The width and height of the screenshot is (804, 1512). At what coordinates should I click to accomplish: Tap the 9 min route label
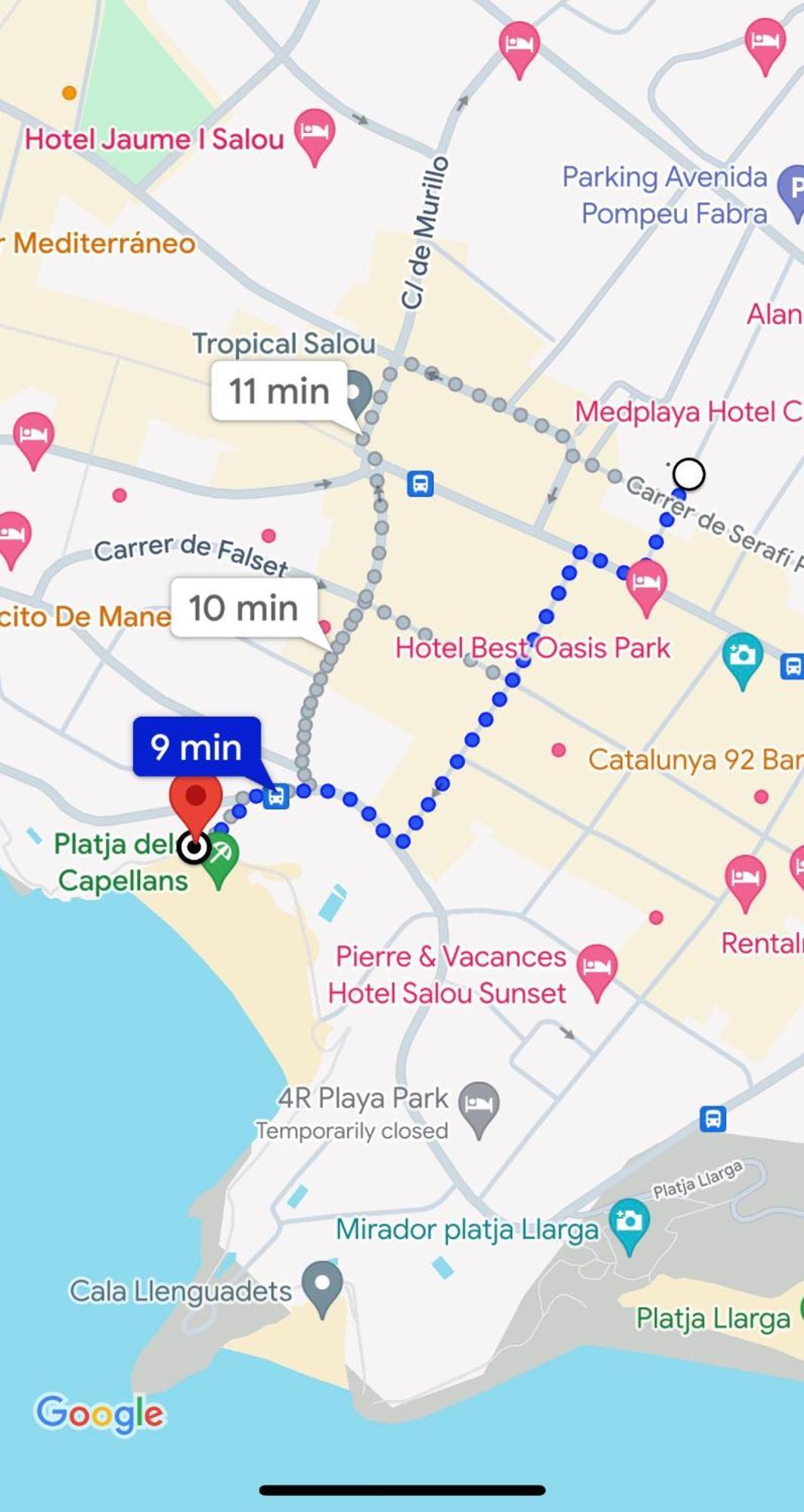pyautogui.click(x=197, y=747)
